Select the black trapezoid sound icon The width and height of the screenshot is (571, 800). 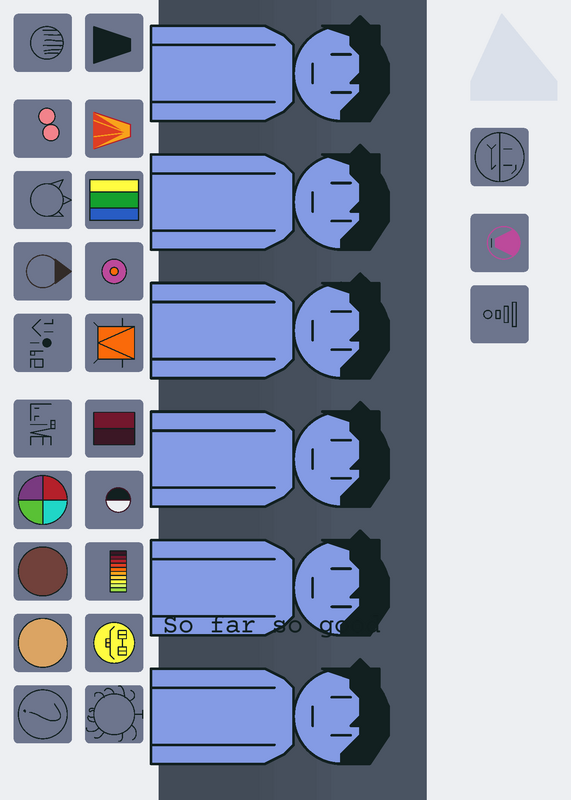pyautogui.click(x=114, y=43)
